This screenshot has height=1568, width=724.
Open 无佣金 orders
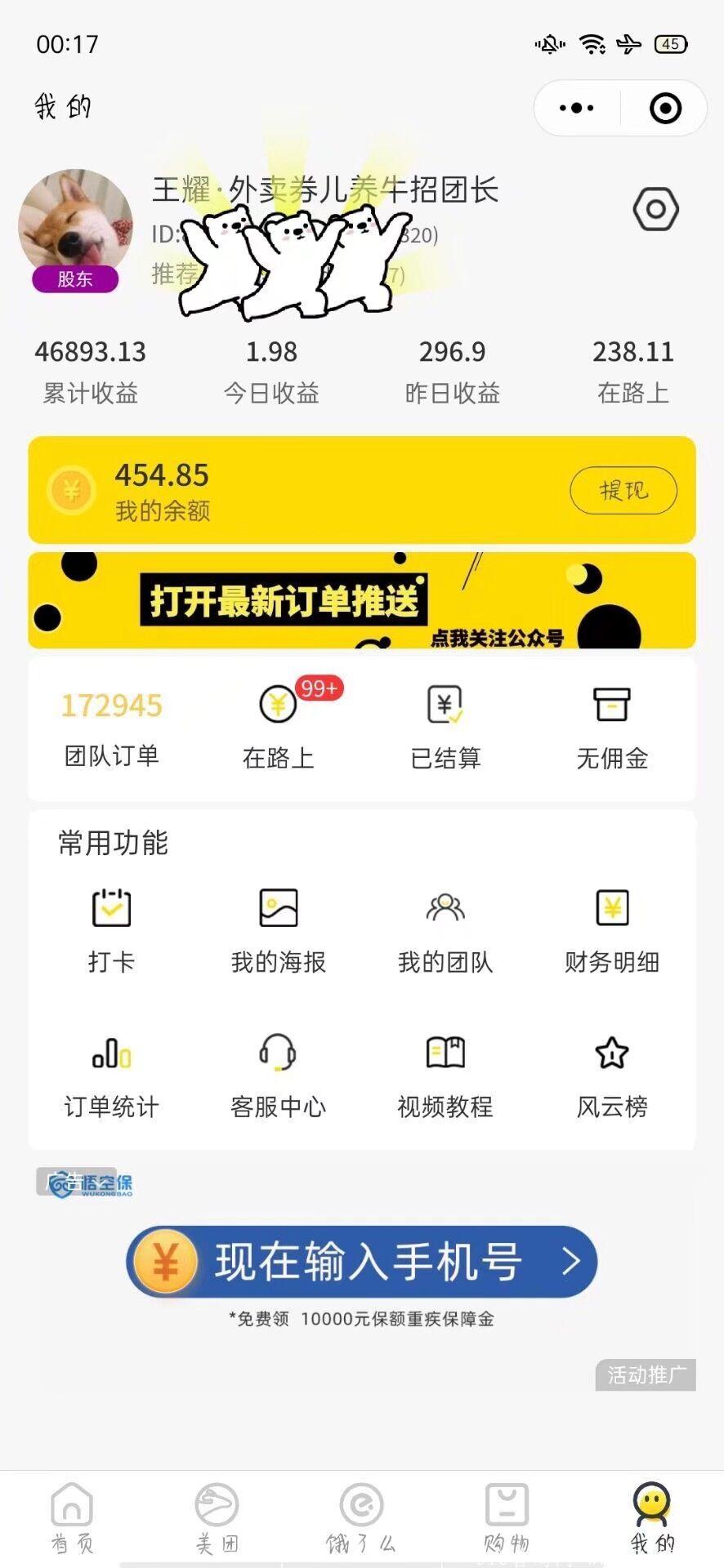612,728
